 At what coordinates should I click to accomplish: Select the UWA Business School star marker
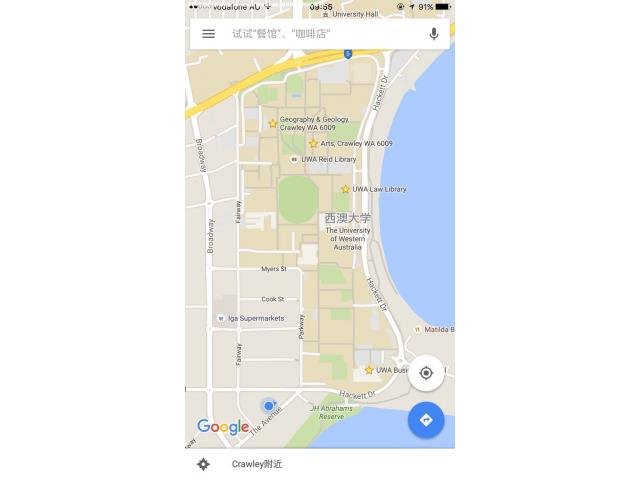click(x=369, y=370)
